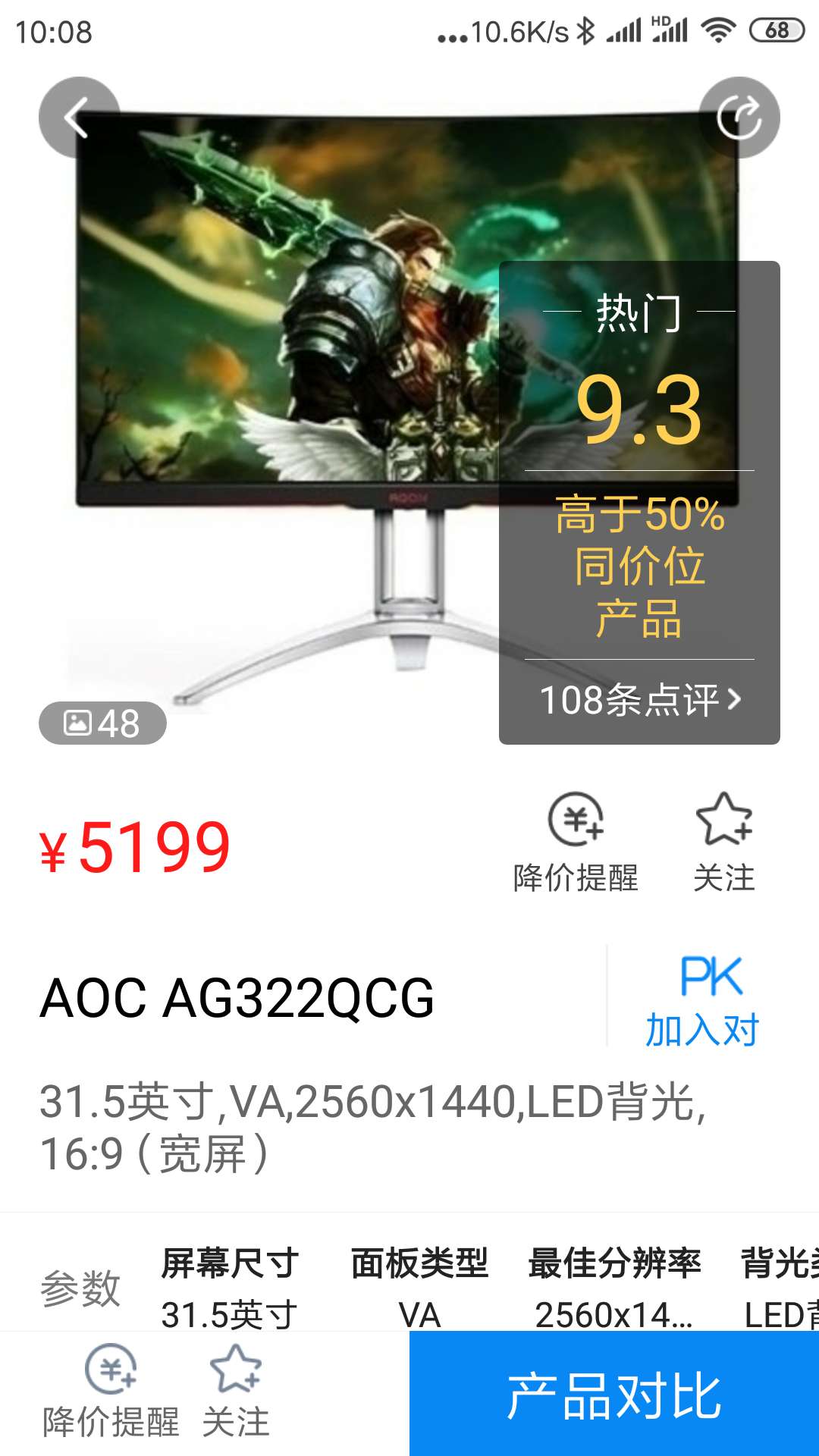Tap 产品对比 blue button
This screenshot has height=1456, width=819.
point(614,1394)
